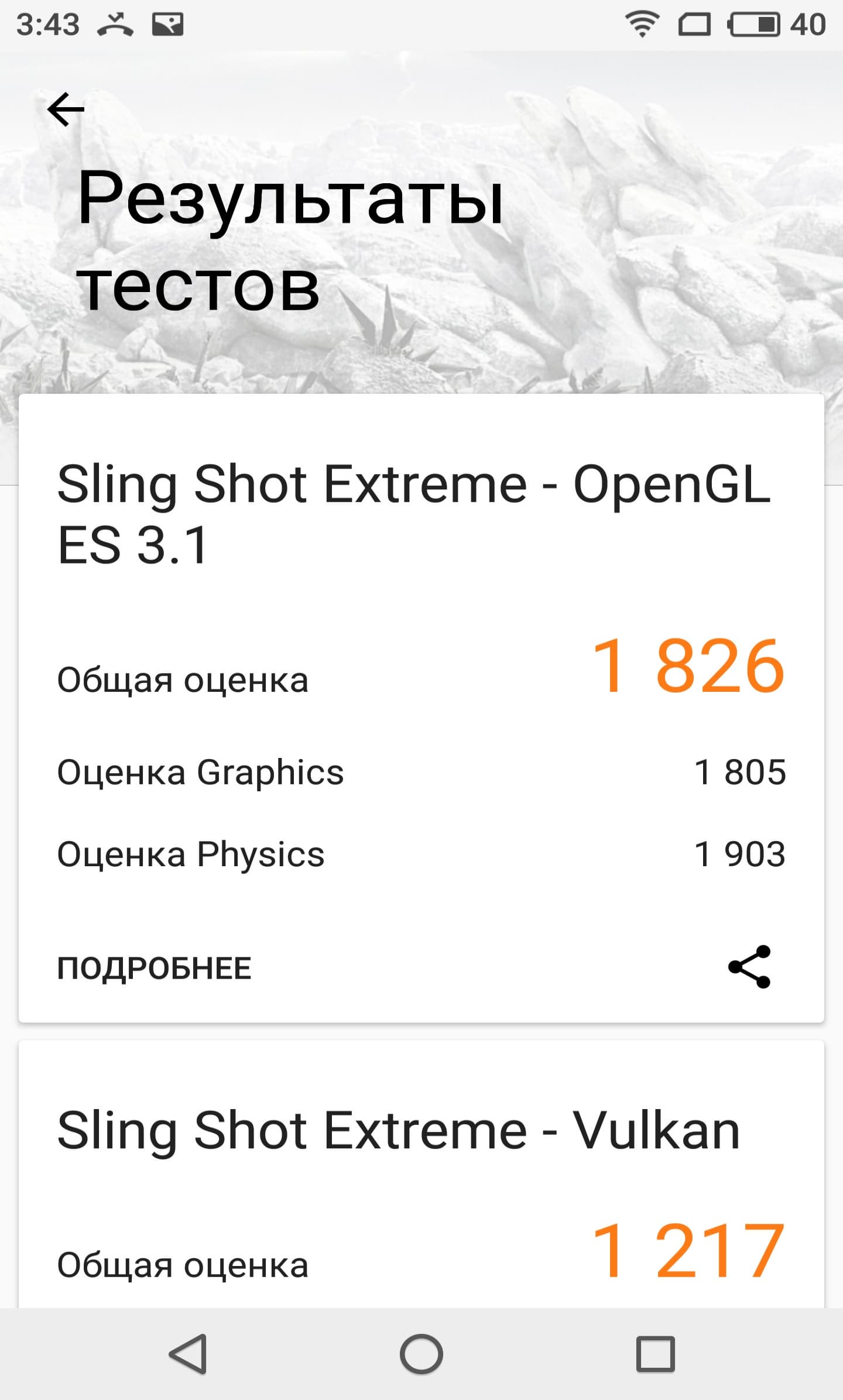Viewport: 843px width, 1400px height.
Task: Open ПОДРОБНЕЕ for the OpenGL ES 3.1 result
Action: [x=154, y=968]
